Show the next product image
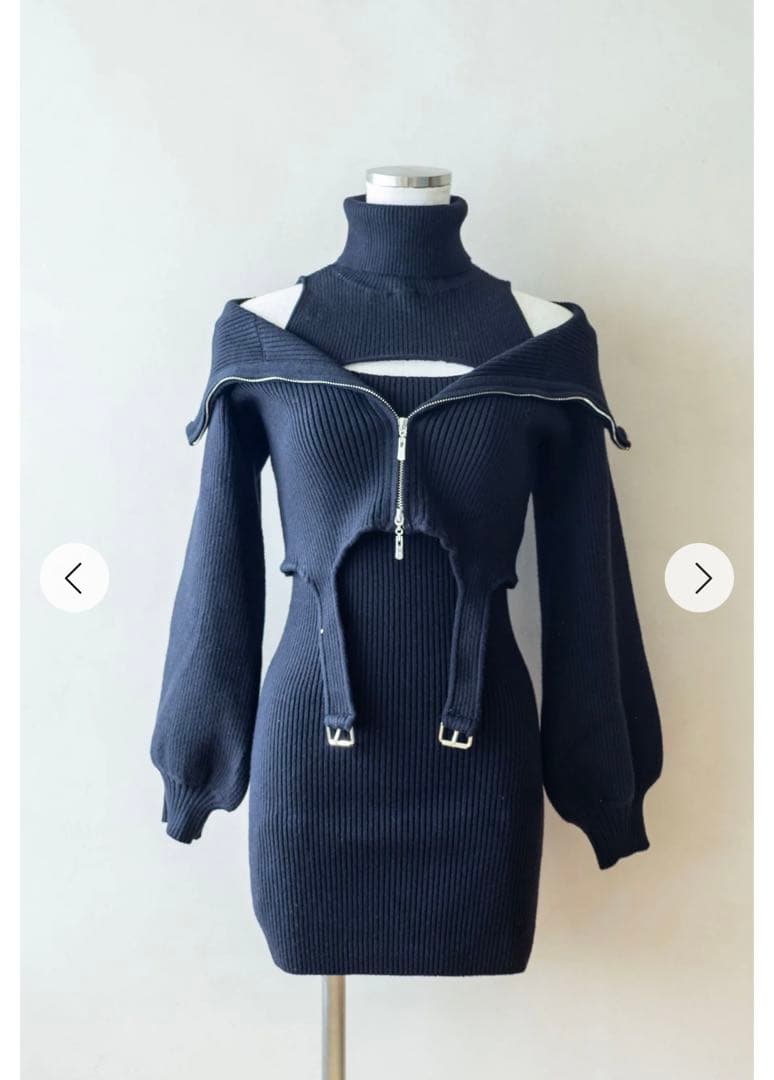This screenshot has width=774, height=1080. 699,577
